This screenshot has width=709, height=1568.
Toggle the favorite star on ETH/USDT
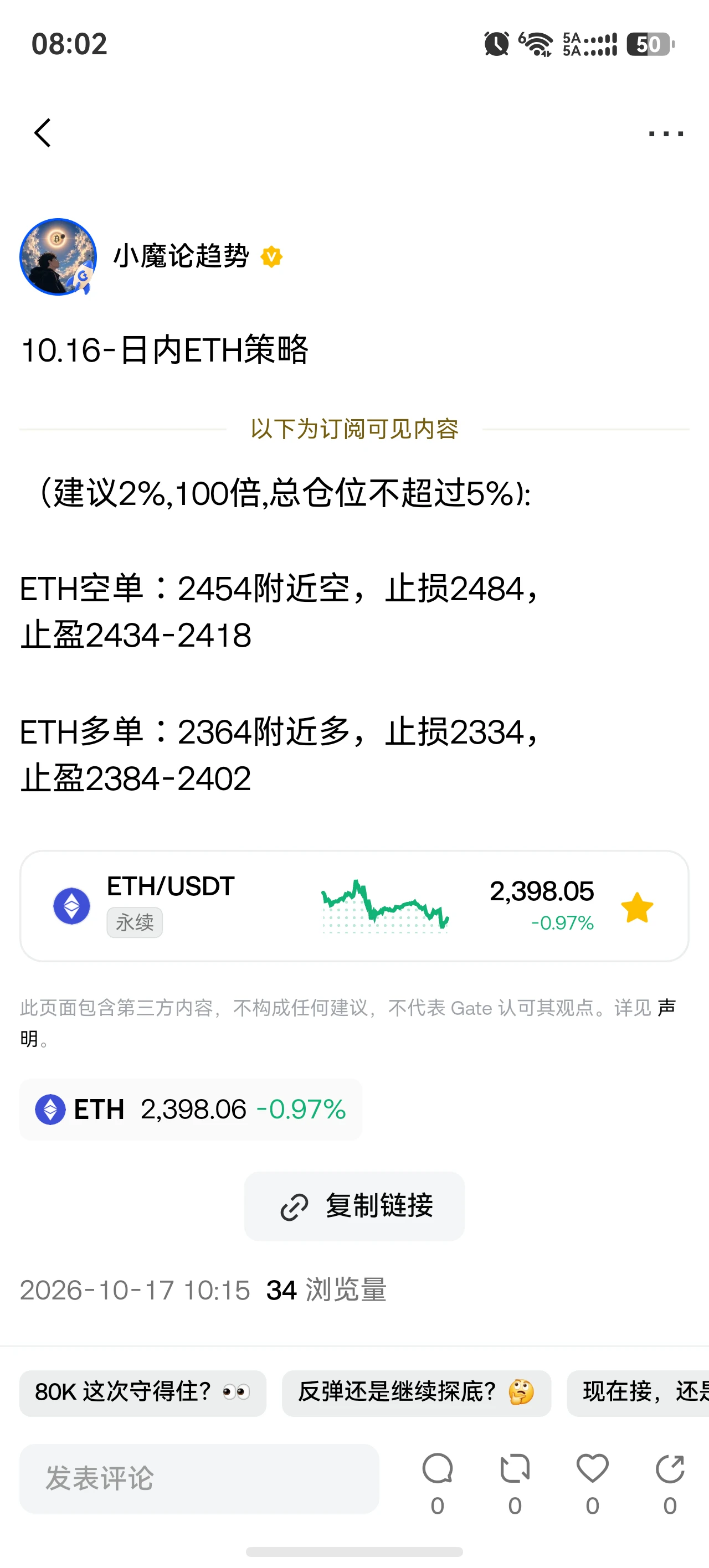click(637, 907)
